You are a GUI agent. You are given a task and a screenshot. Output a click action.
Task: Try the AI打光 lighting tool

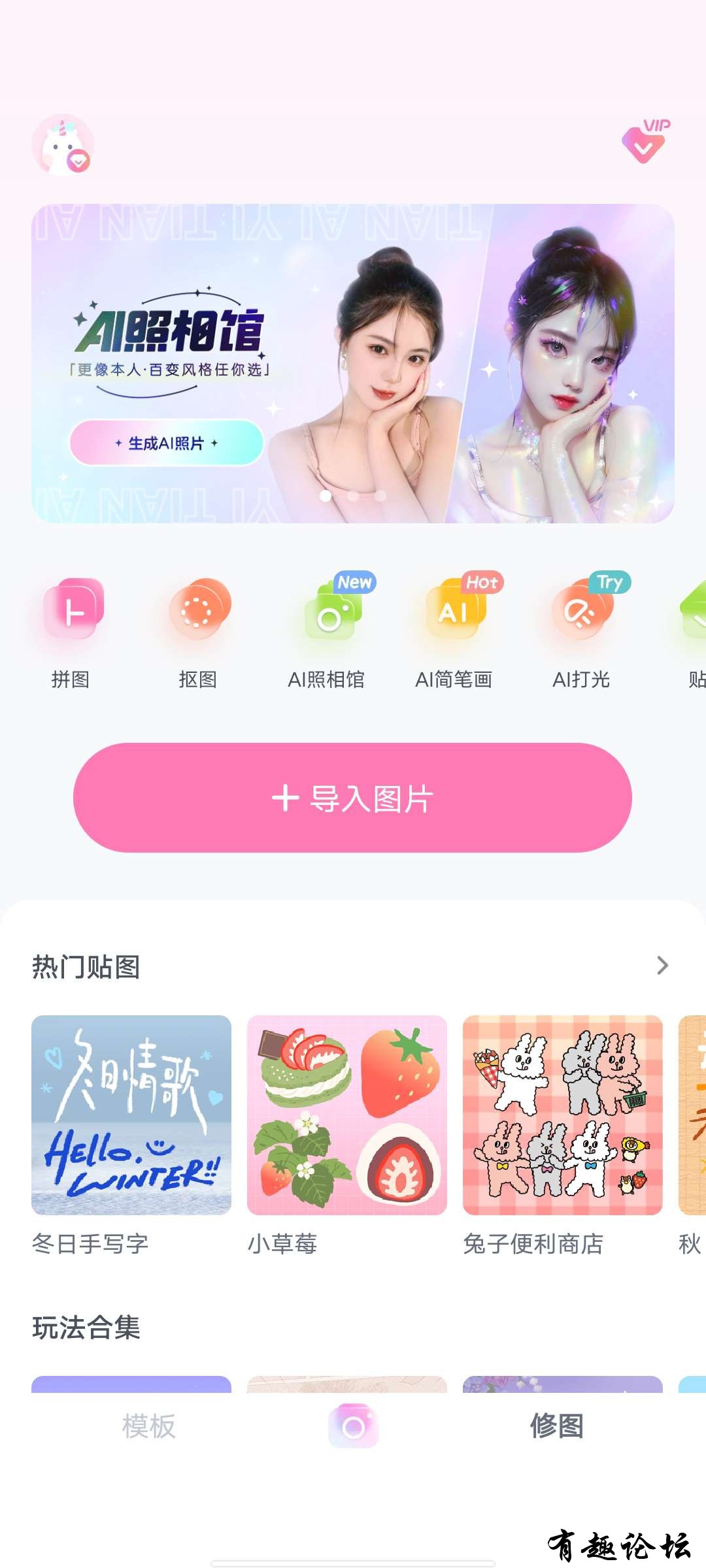[581, 631]
